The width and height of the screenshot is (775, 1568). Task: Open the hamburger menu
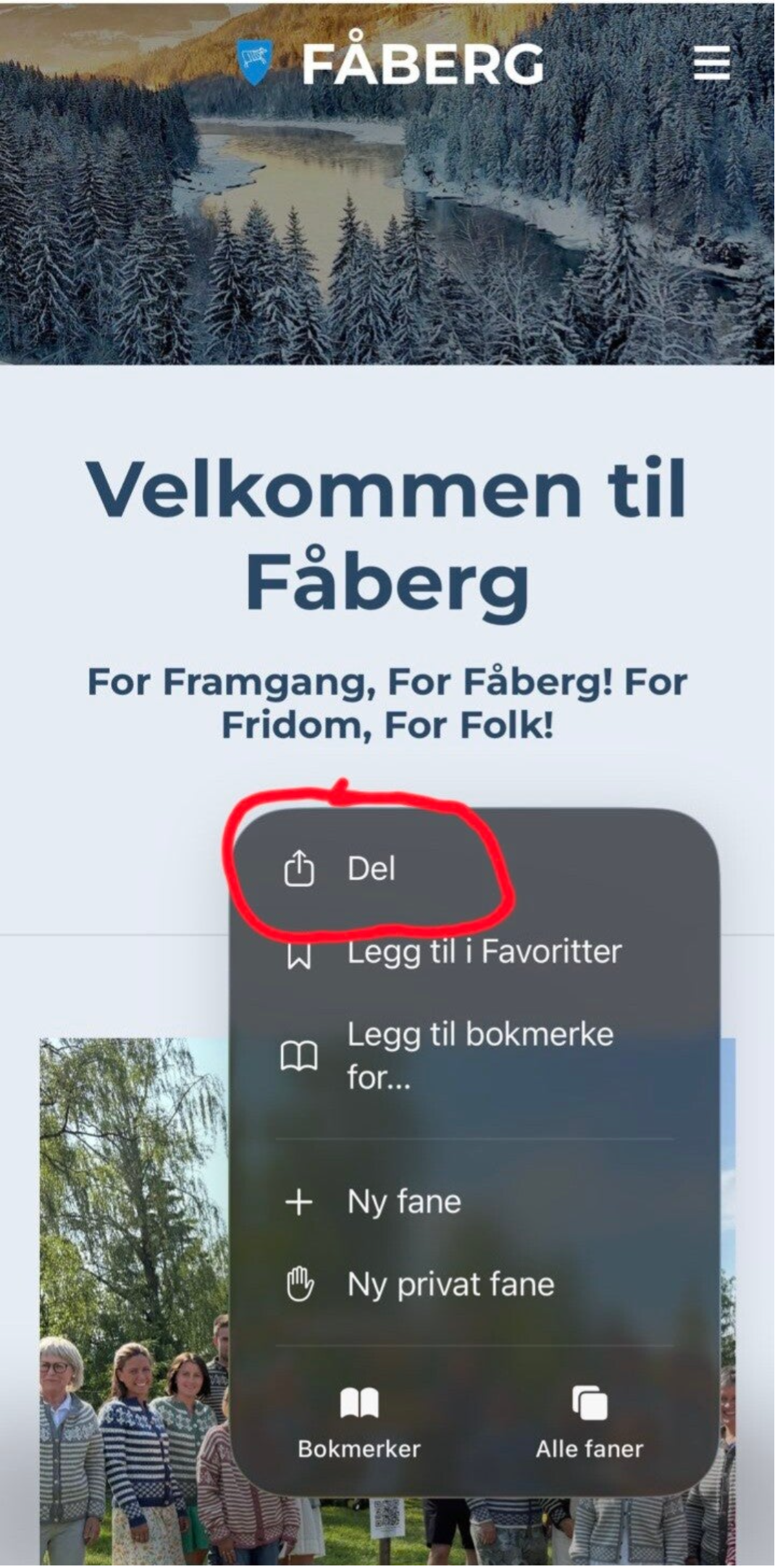[x=711, y=63]
